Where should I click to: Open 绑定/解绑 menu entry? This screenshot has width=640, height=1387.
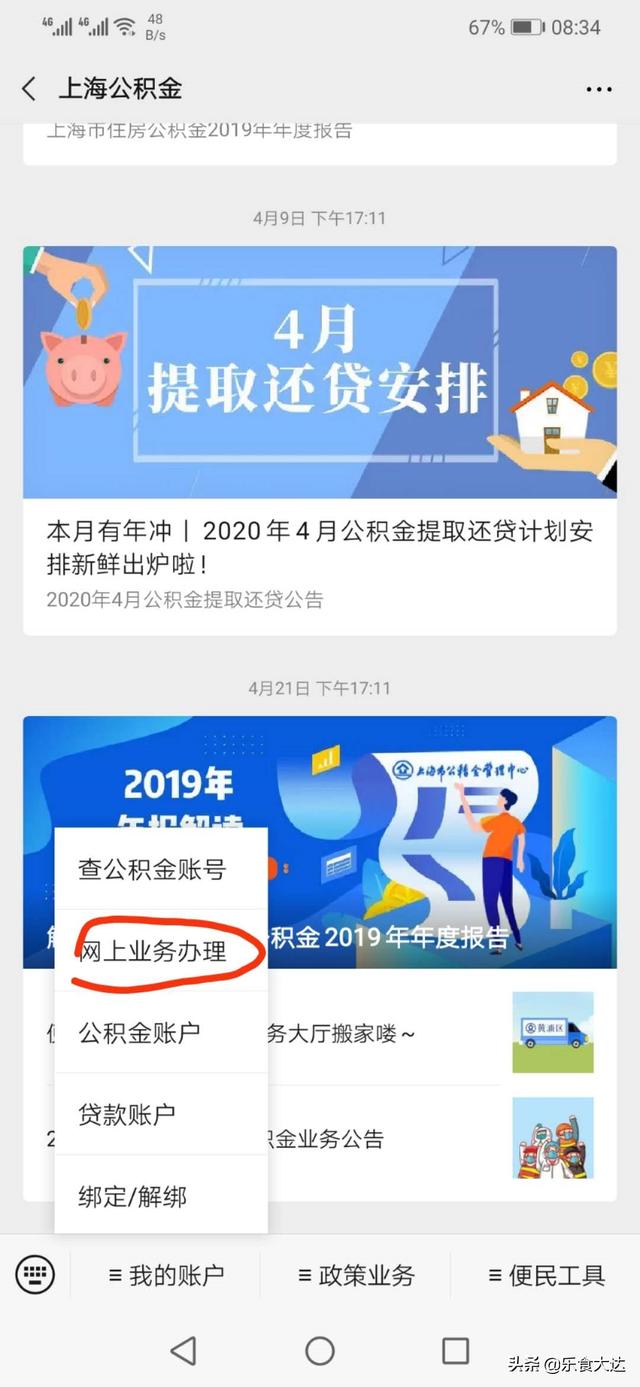point(132,1196)
